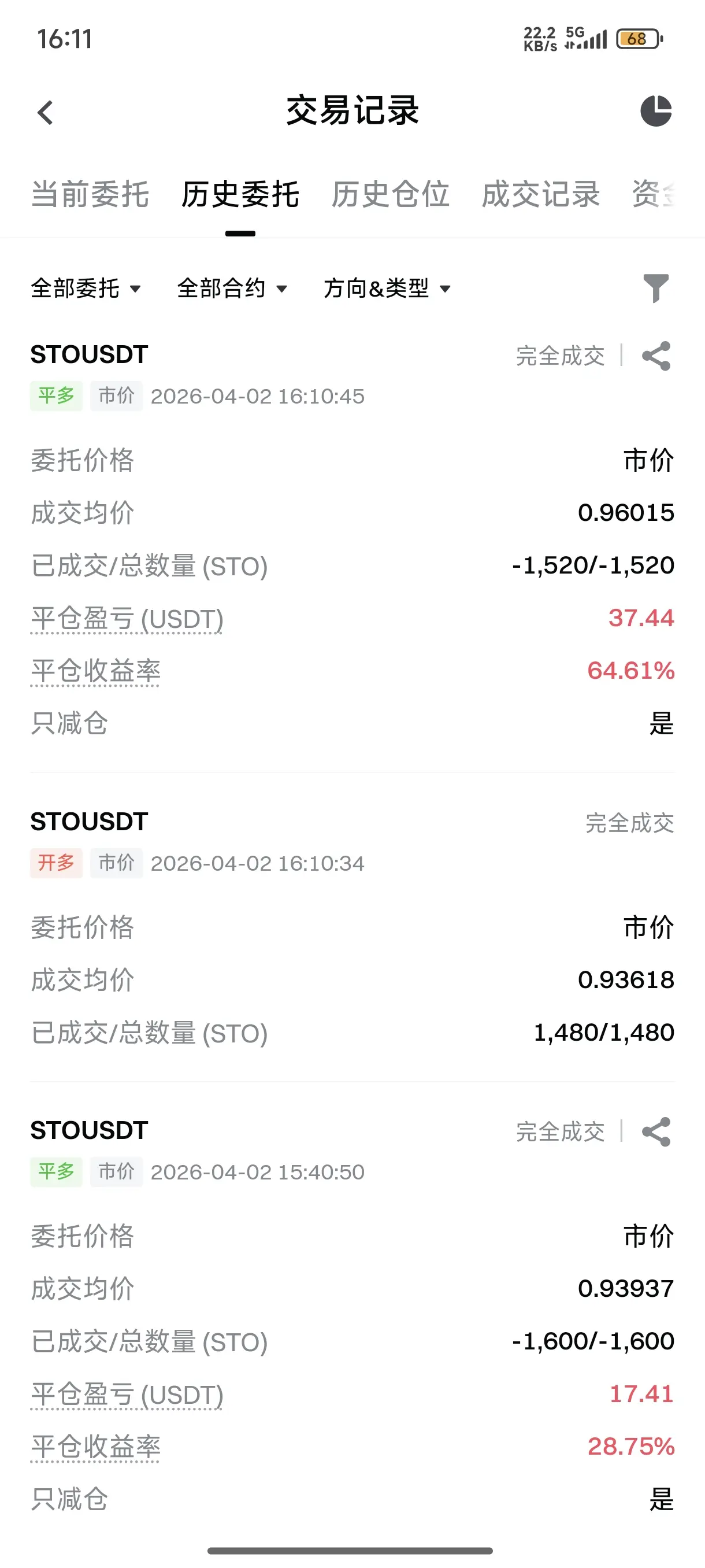
Task: Open the pie chart analysis icon
Action: pos(656,111)
